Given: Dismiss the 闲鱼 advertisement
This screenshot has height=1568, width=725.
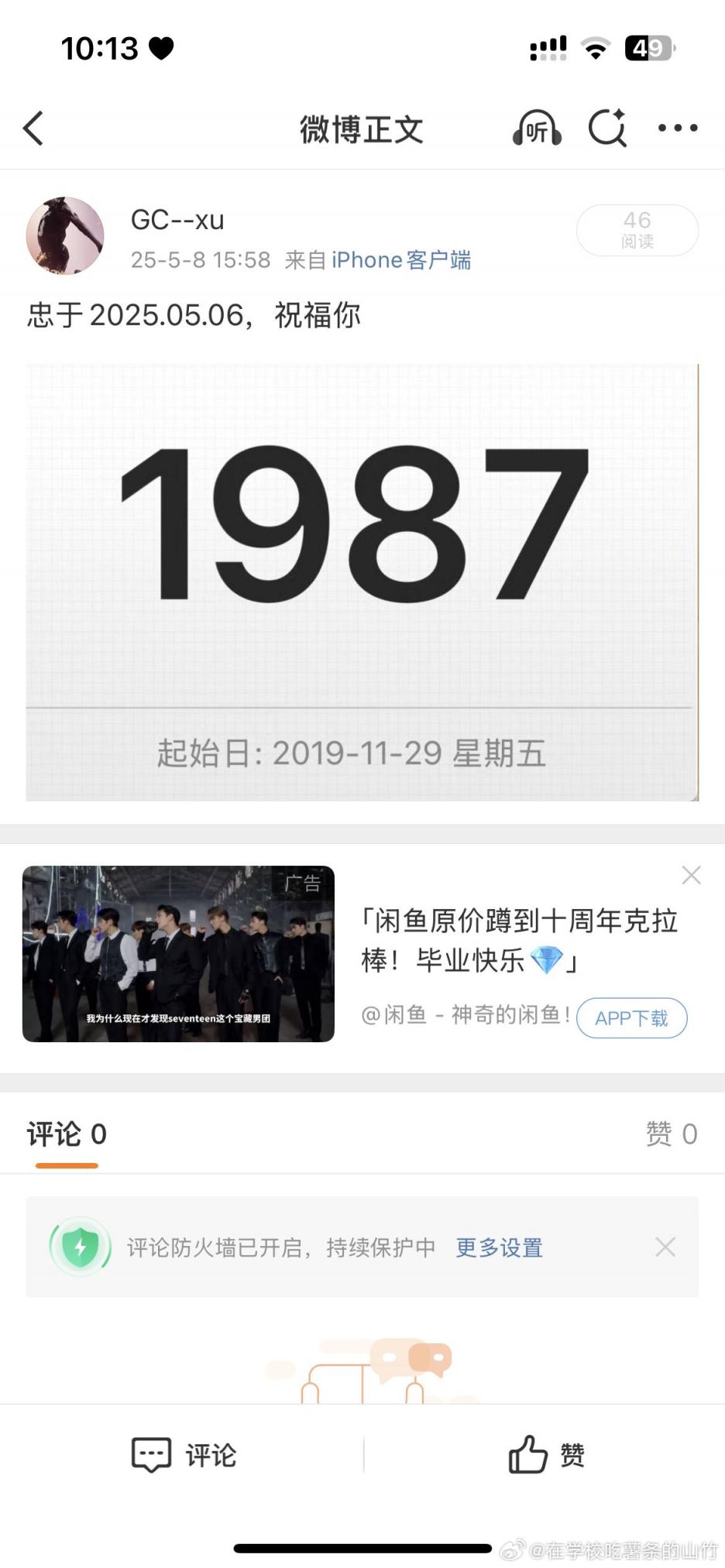Looking at the screenshot, I should pos(691,876).
